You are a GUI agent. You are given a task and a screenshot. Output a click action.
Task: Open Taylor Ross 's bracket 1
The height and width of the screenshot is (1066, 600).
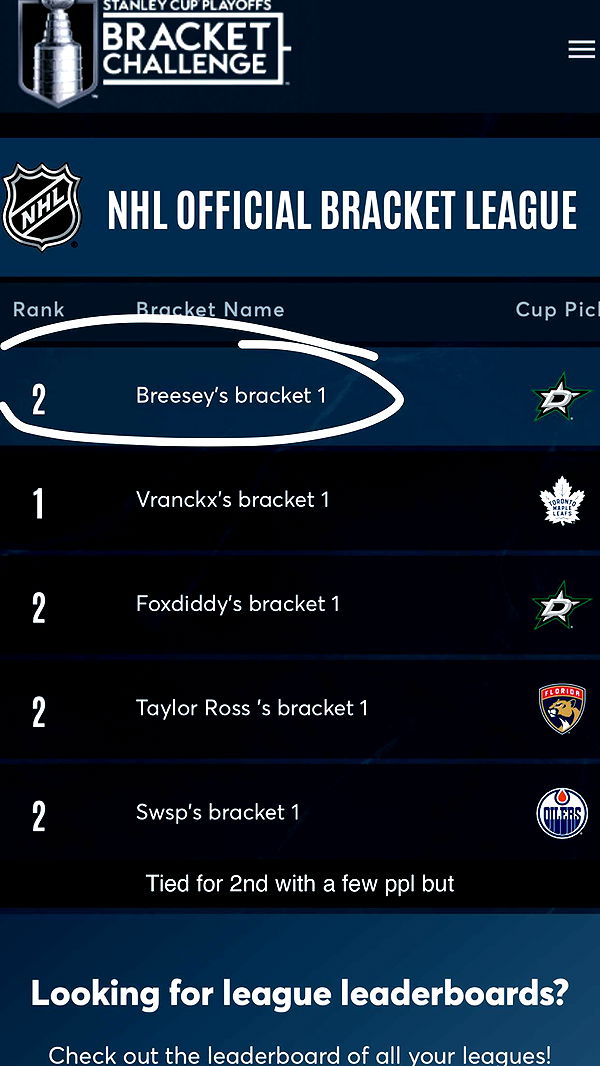pos(252,708)
